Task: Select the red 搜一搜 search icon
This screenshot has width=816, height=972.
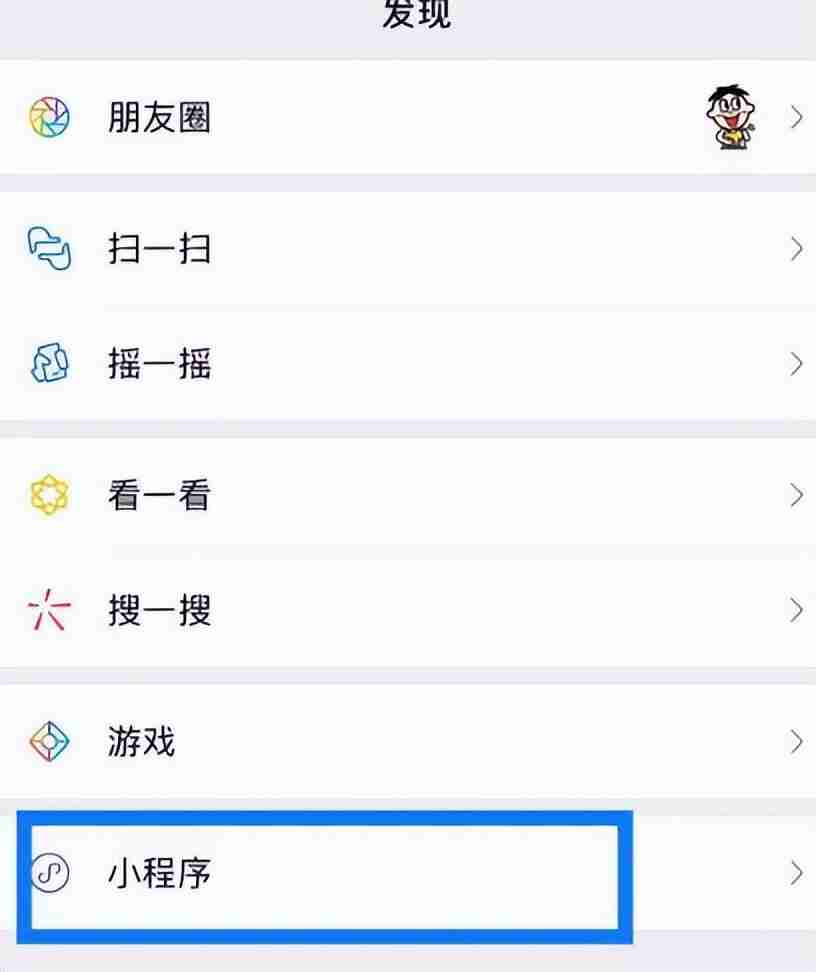Action: tap(48, 610)
